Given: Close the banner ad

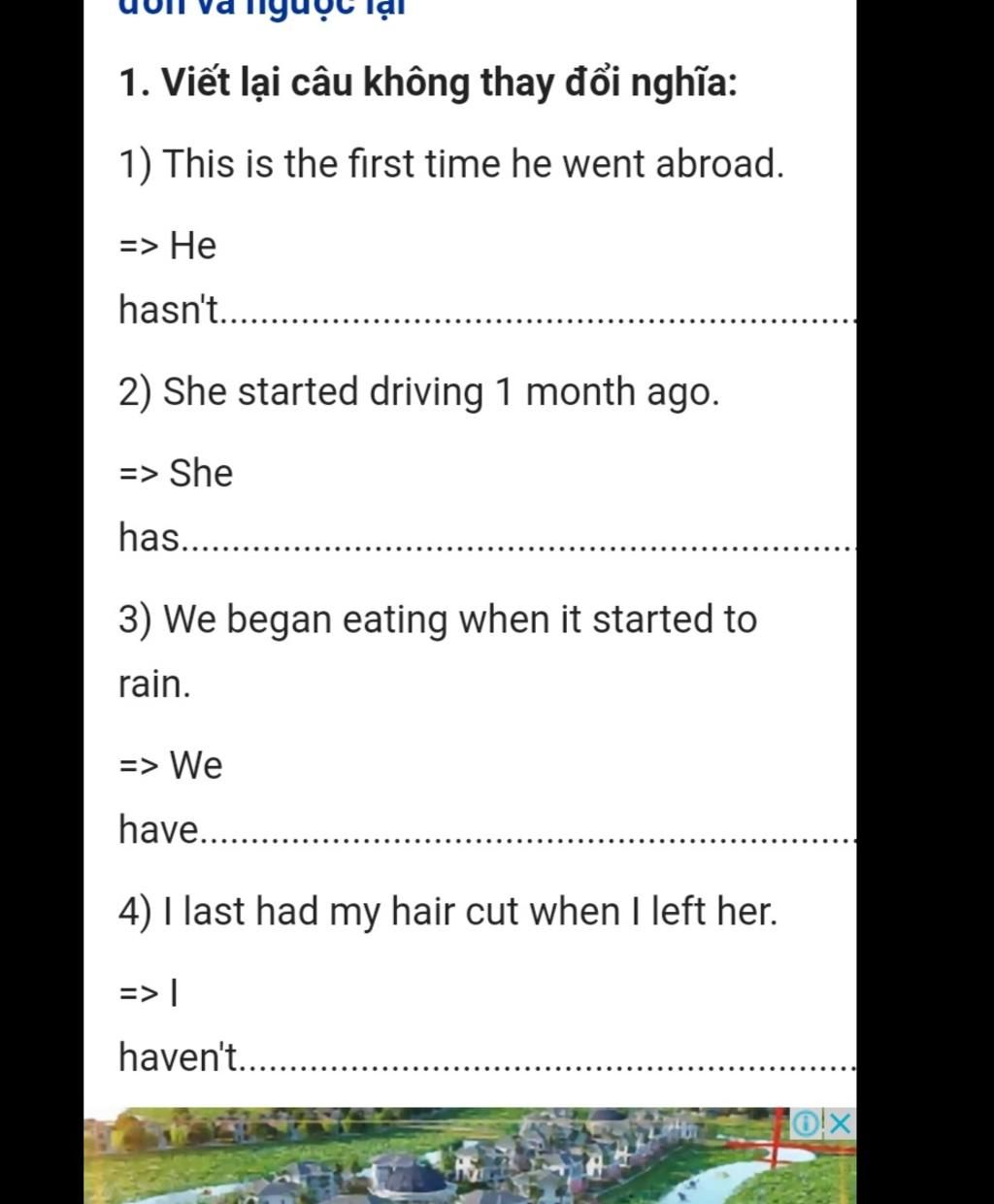Looking at the screenshot, I should point(841,1124).
